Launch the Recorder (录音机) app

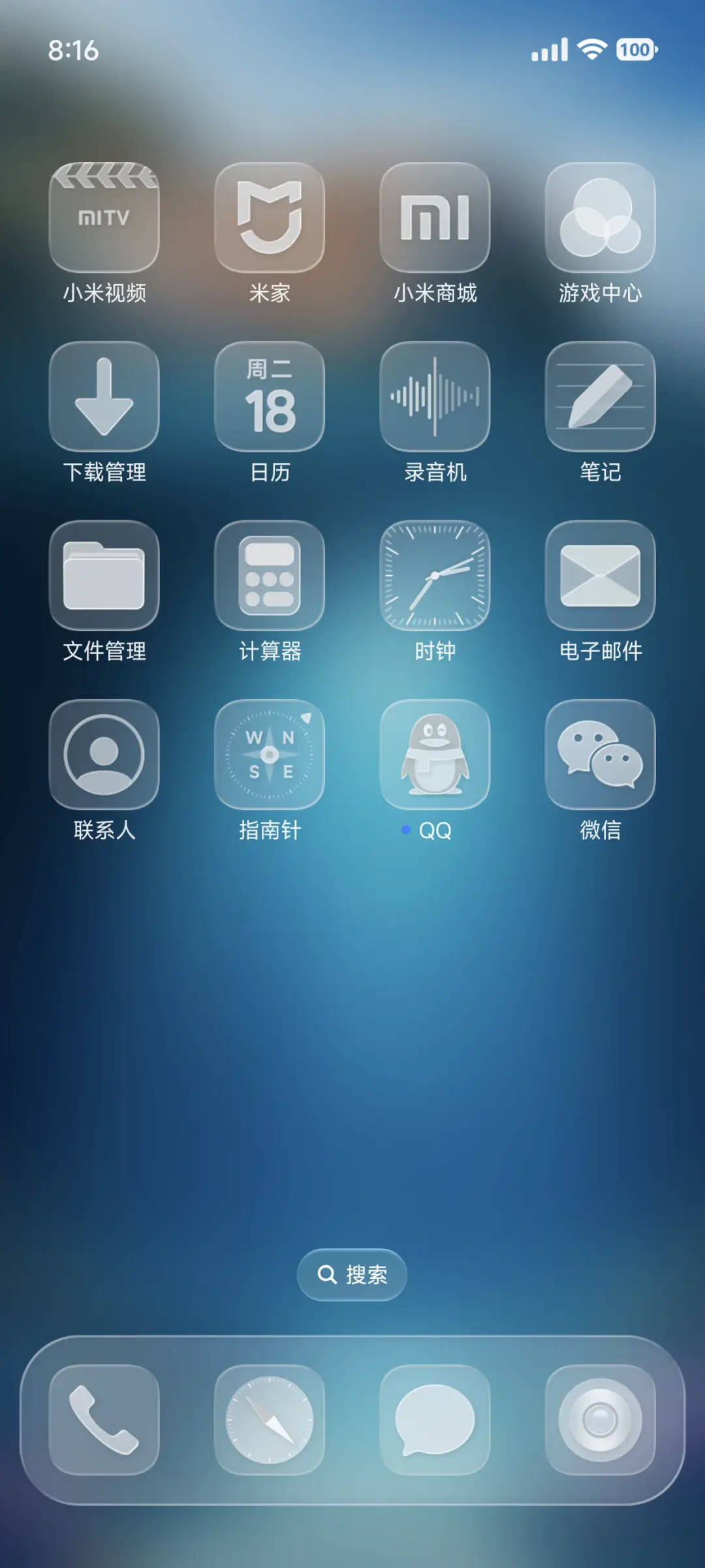pos(435,396)
